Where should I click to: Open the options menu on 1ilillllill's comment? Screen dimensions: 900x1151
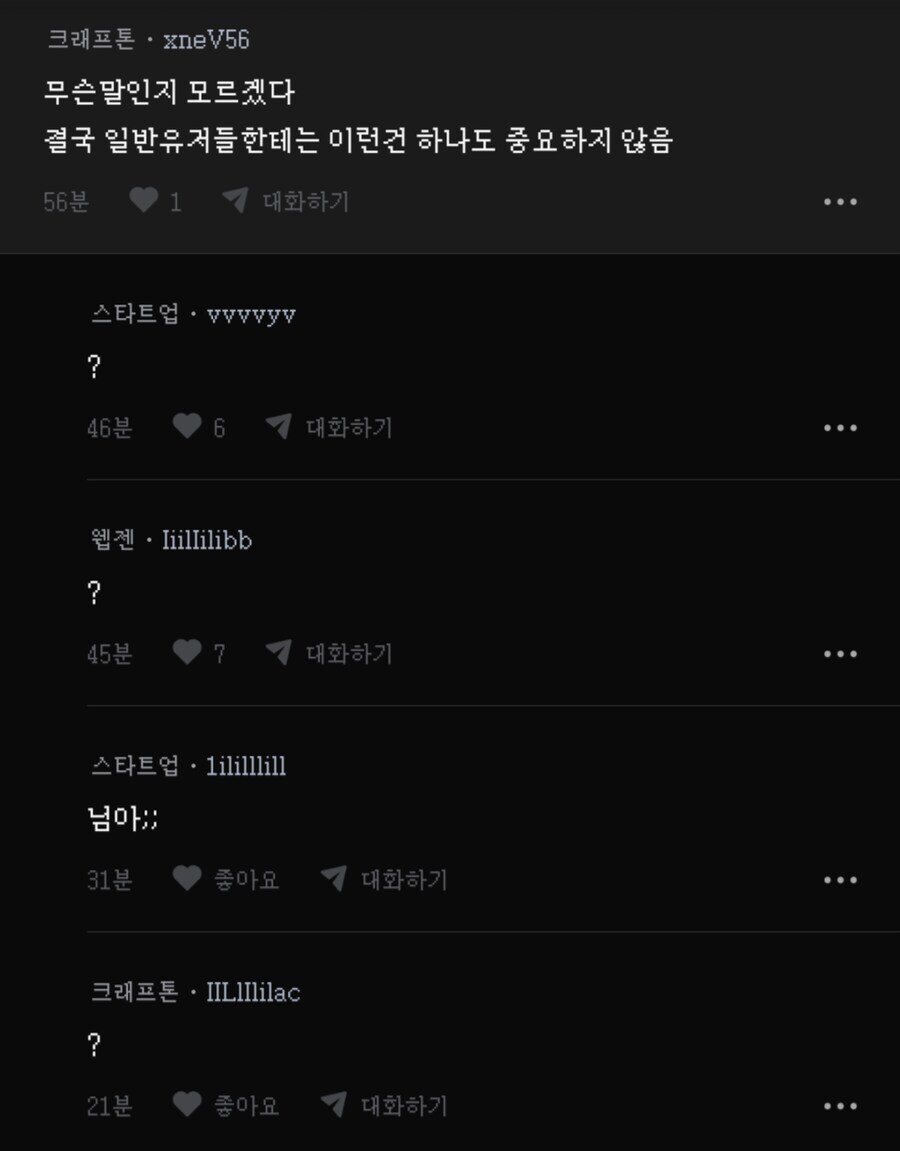tap(841, 879)
